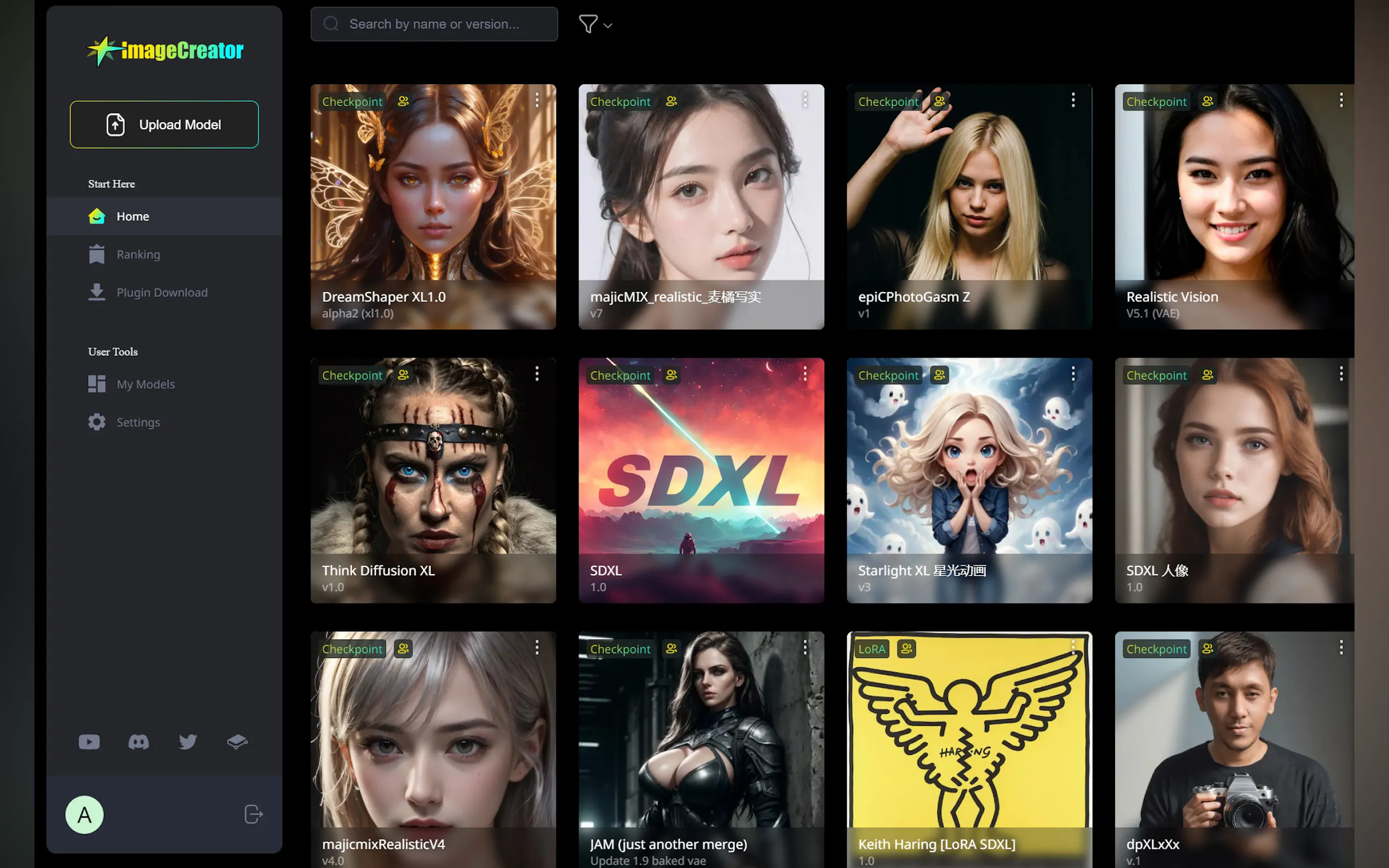The height and width of the screenshot is (868, 1389).
Task: Open My Models
Action: pos(145,384)
